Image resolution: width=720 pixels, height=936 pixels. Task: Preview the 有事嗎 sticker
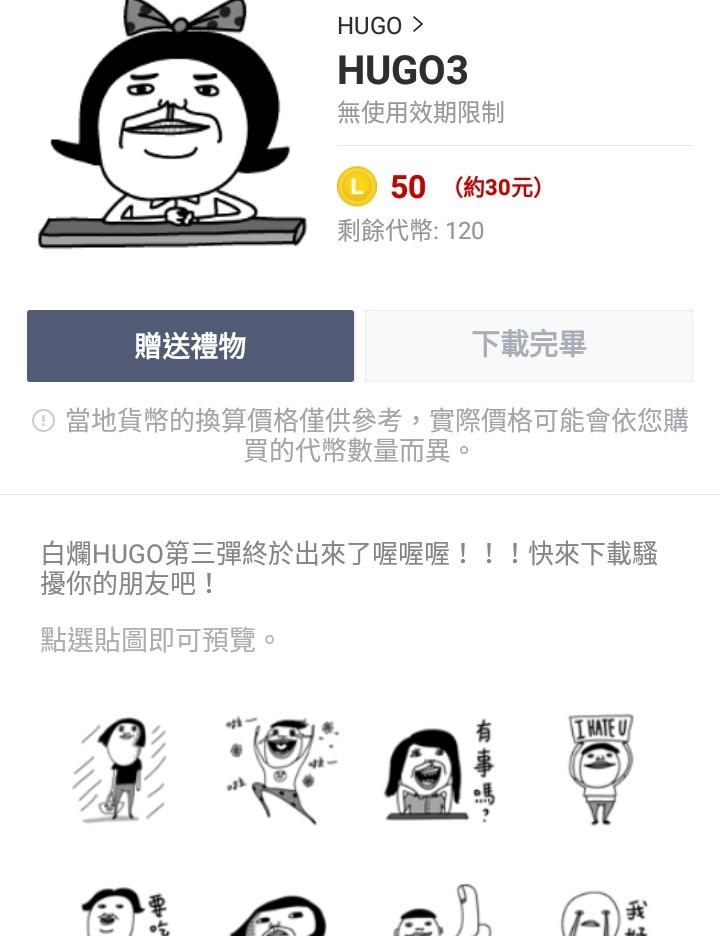(x=440, y=770)
